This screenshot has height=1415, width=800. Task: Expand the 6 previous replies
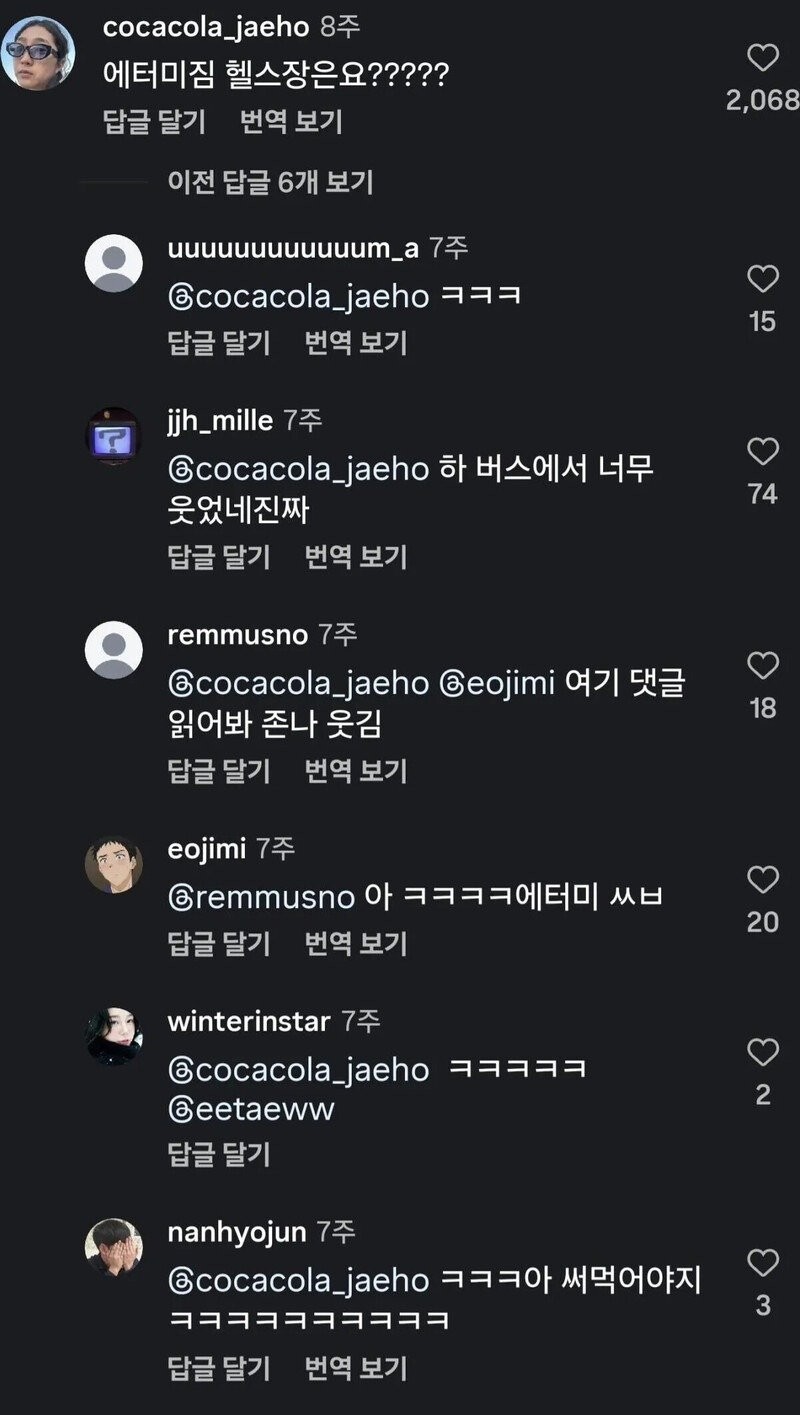[x=270, y=182]
